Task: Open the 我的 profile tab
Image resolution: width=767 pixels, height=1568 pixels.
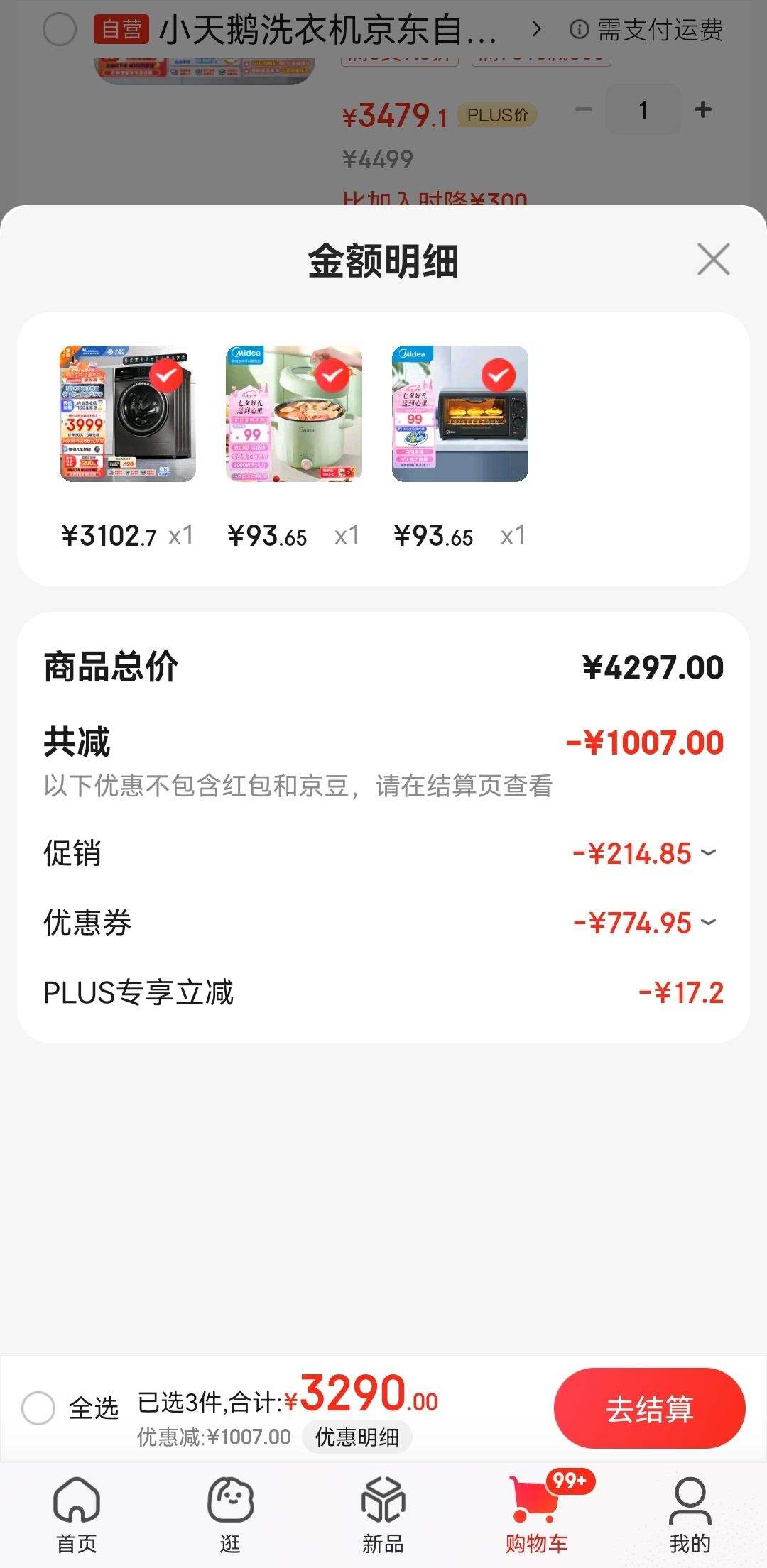Action: point(690,1513)
